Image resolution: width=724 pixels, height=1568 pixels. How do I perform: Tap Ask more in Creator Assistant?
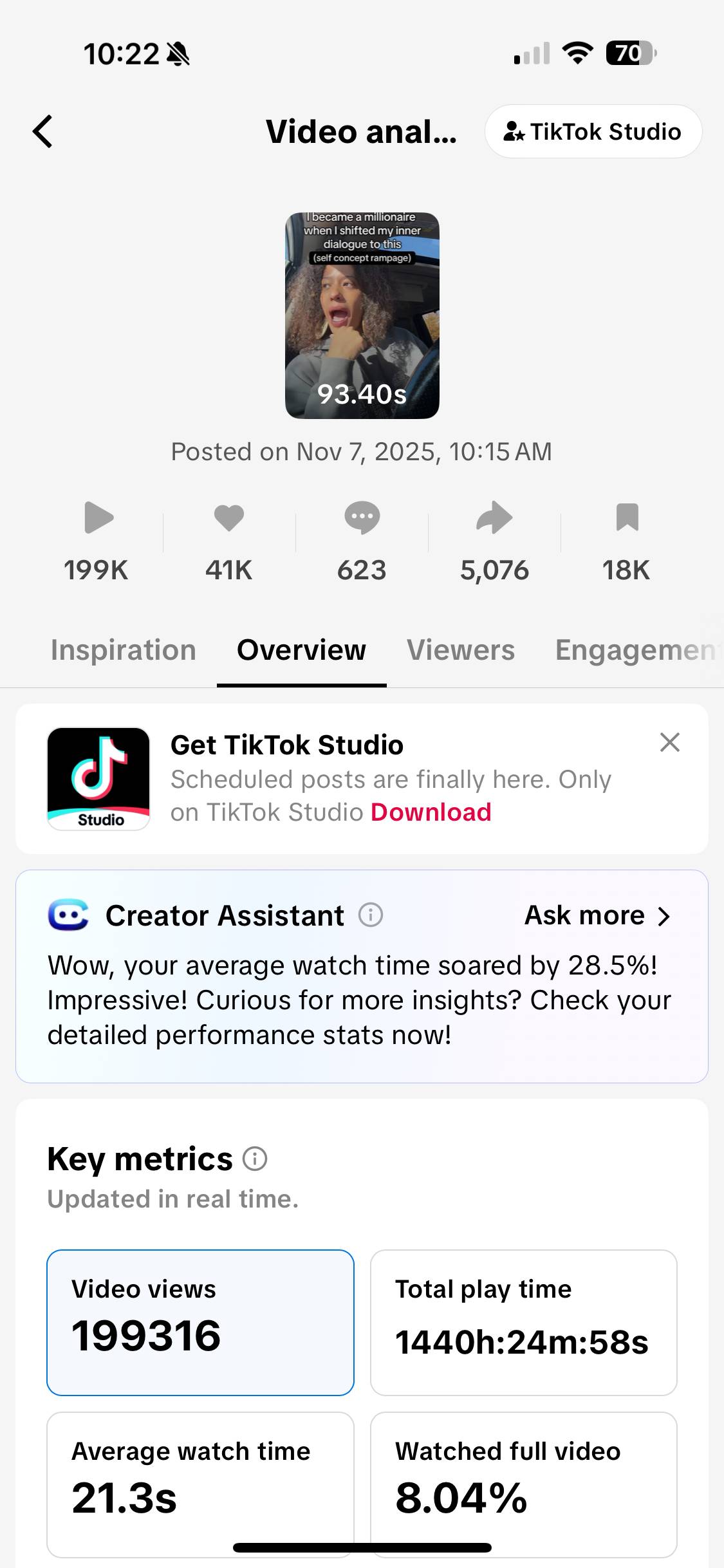click(597, 915)
